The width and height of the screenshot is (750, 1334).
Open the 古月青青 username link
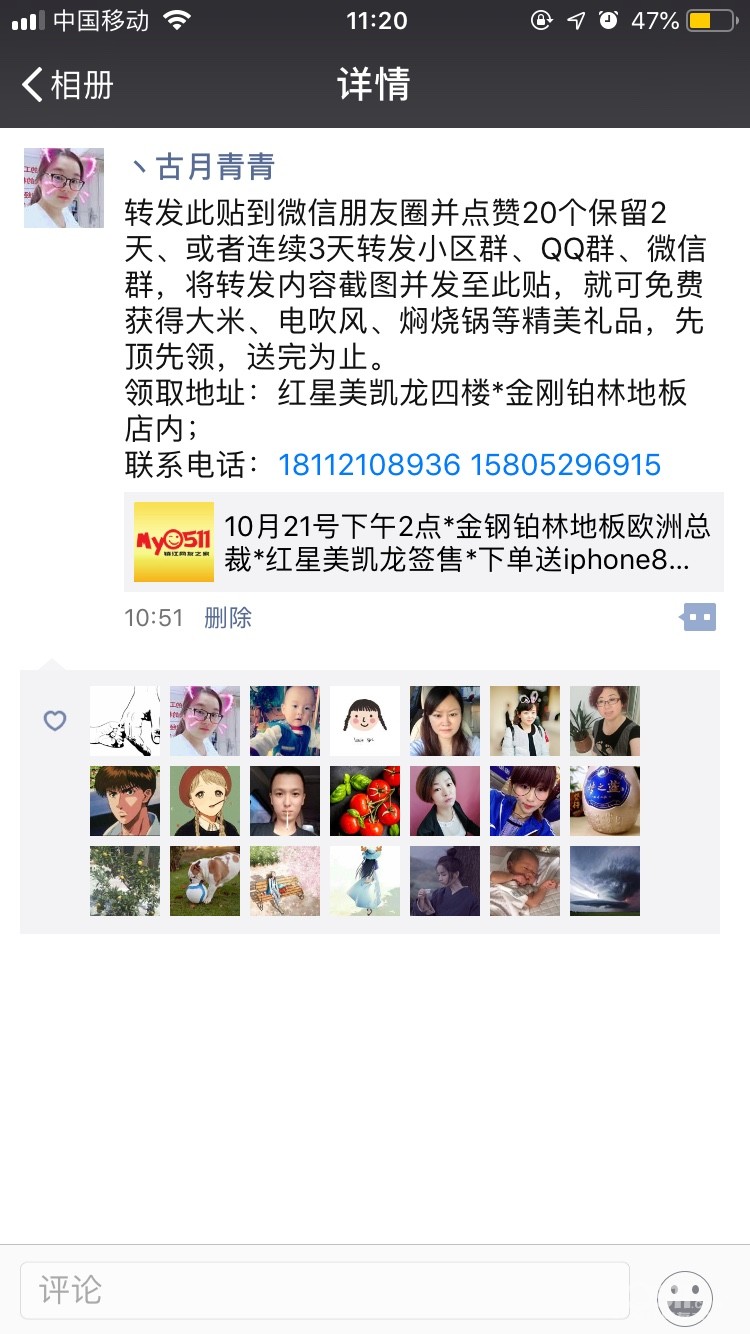(x=203, y=166)
